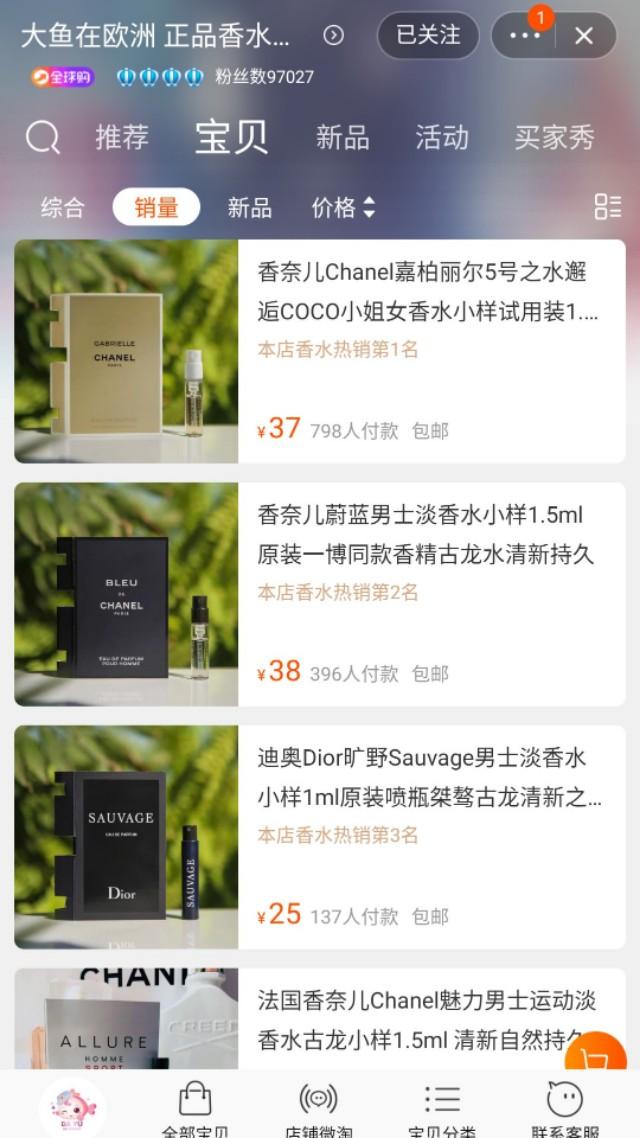Screen dimensions: 640x1138
Task: Open the three-dot more menu
Action: [x=525, y=36]
